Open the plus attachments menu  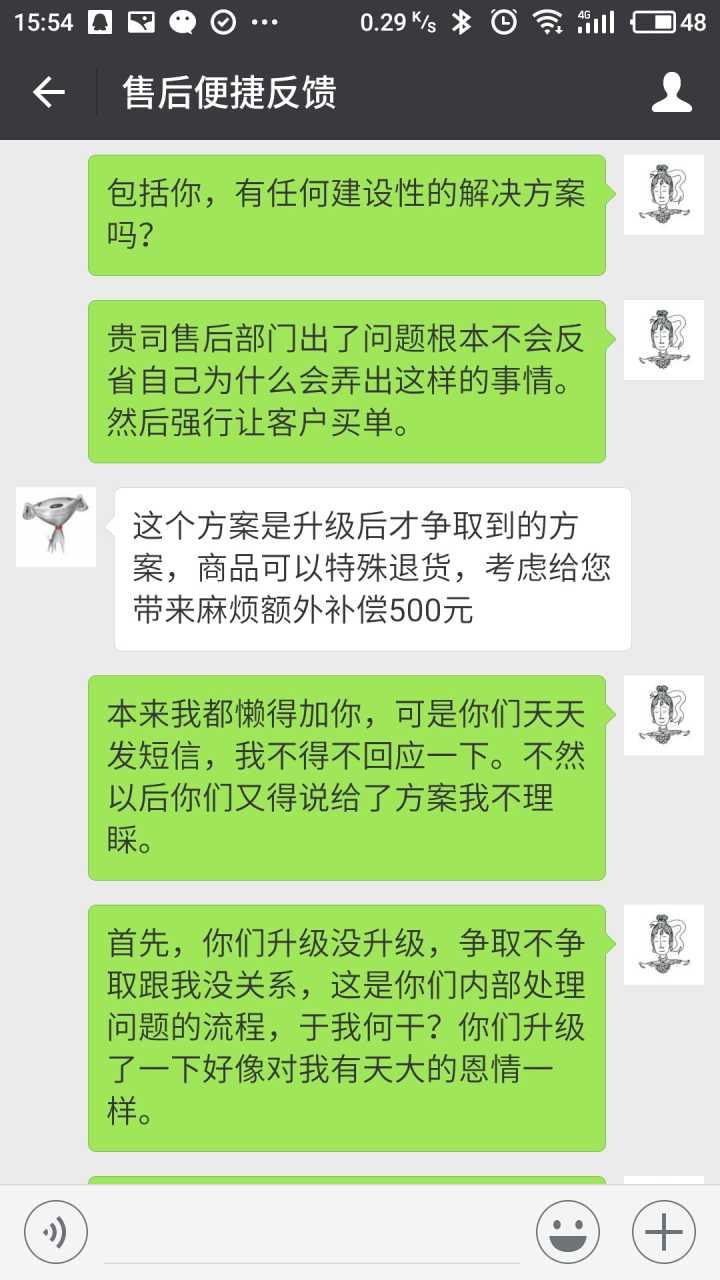pos(664,1232)
